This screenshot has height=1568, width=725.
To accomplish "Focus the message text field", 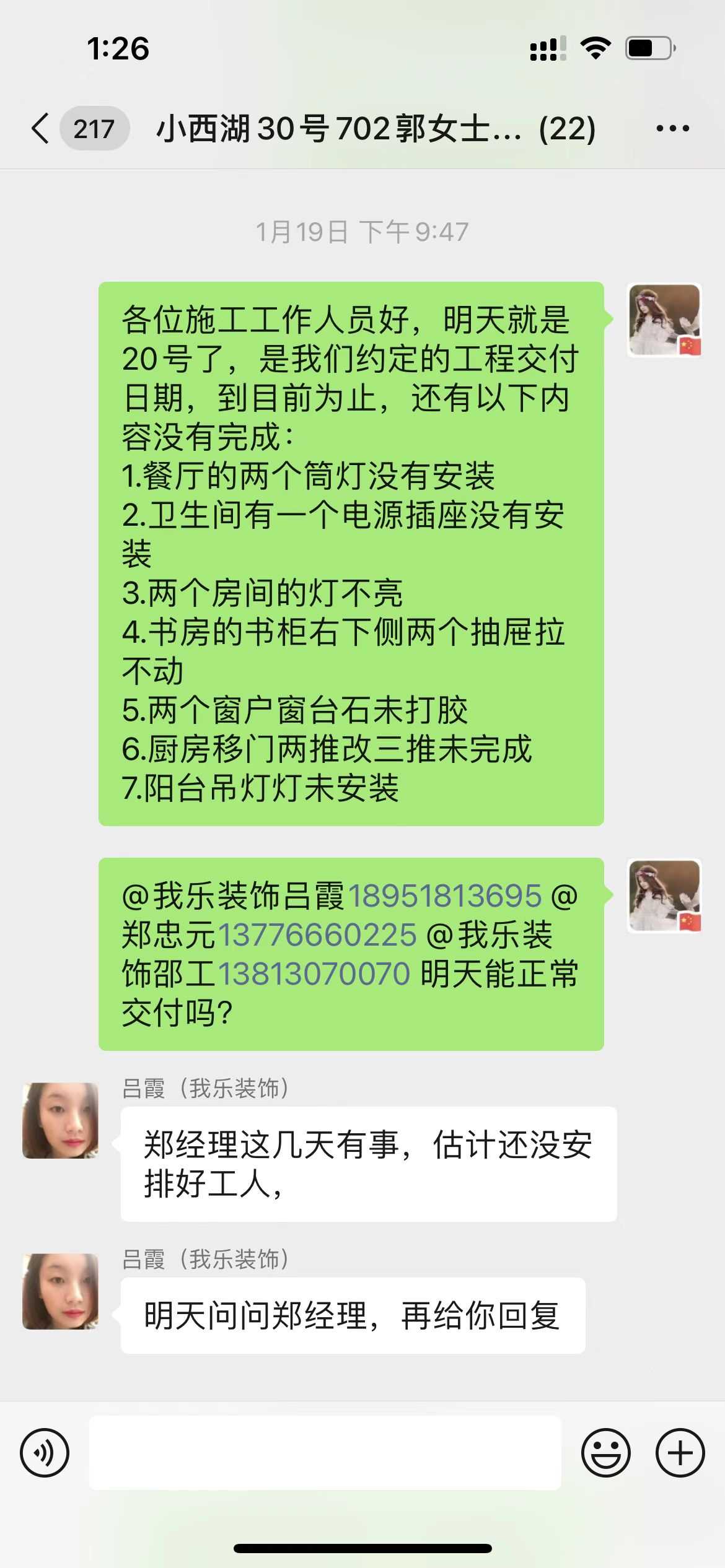I will (325, 1452).
